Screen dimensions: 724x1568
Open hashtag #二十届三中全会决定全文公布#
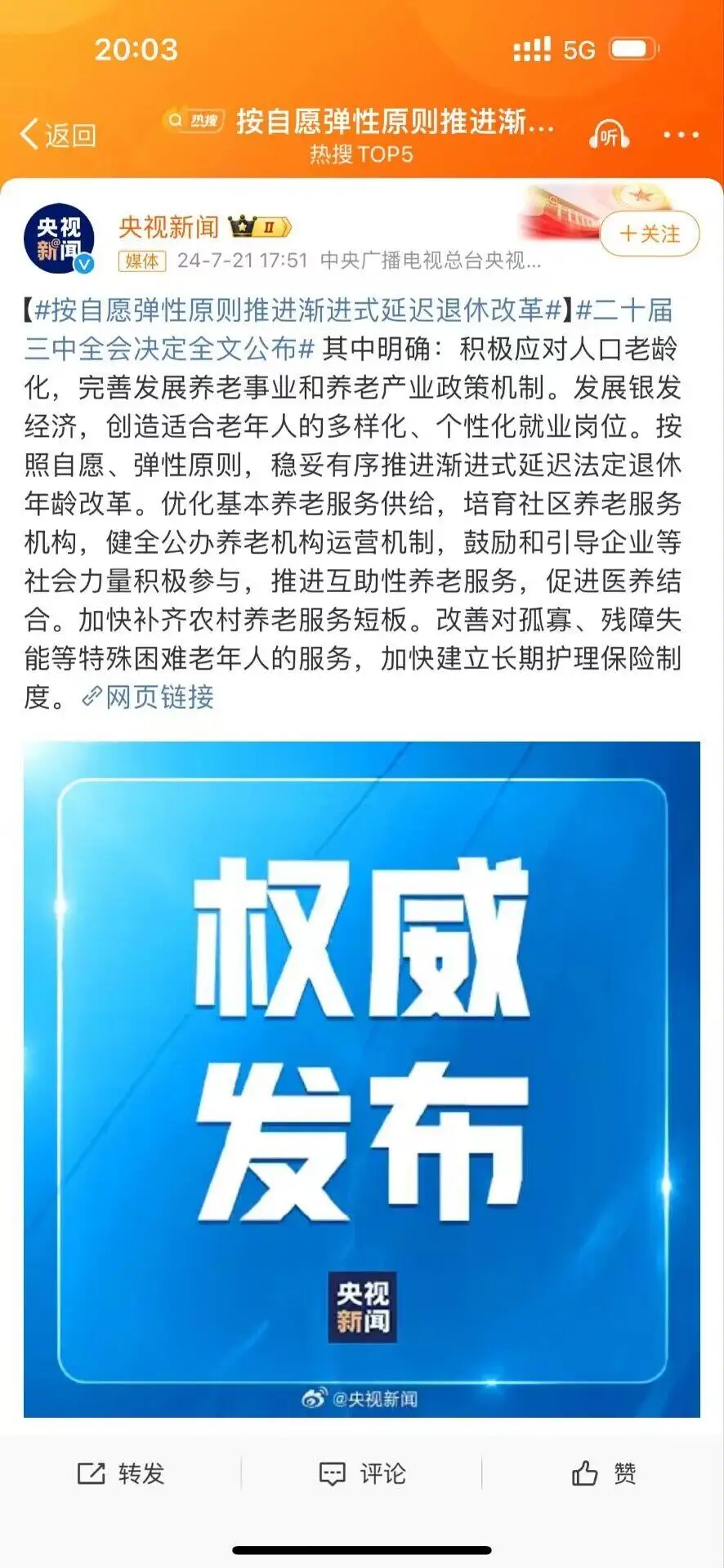coord(349,329)
